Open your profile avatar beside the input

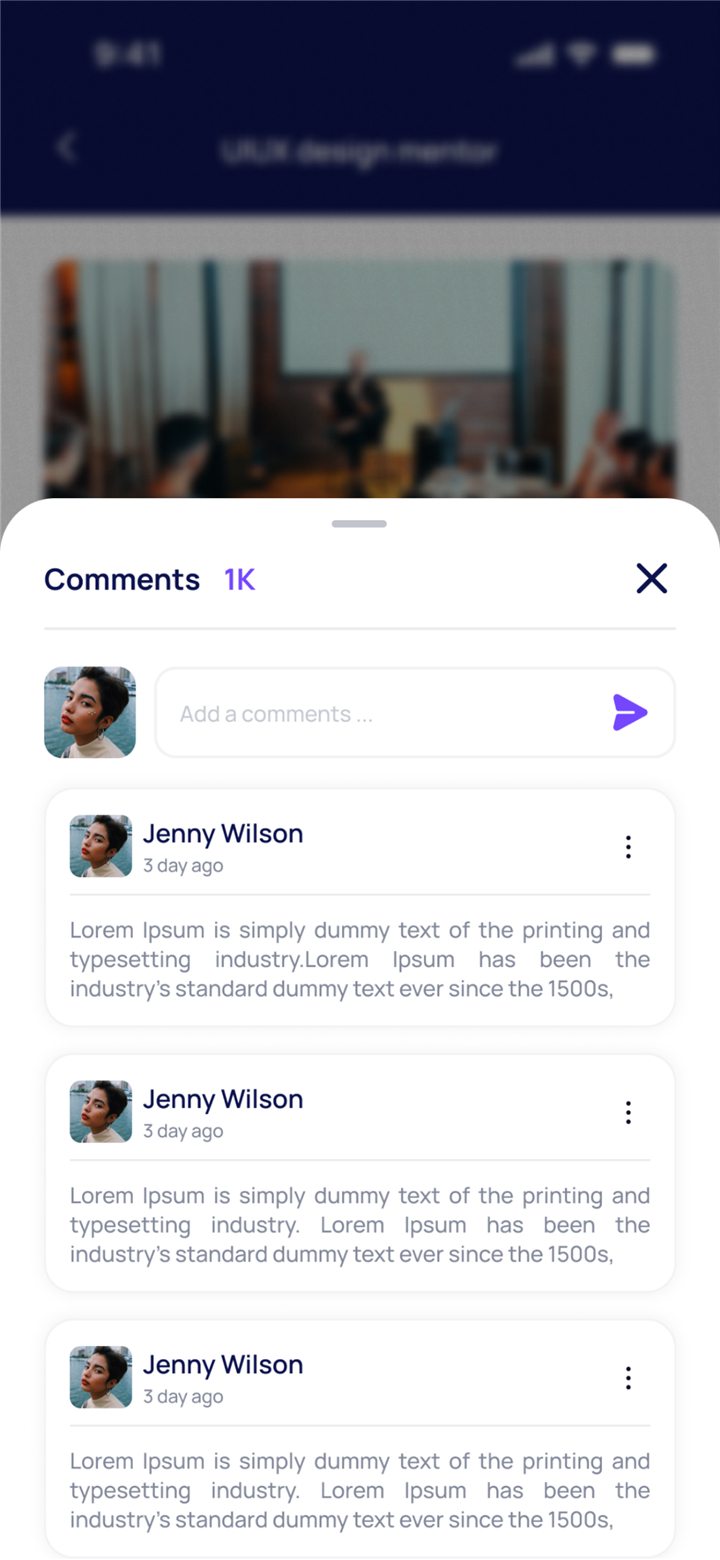(90, 710)
